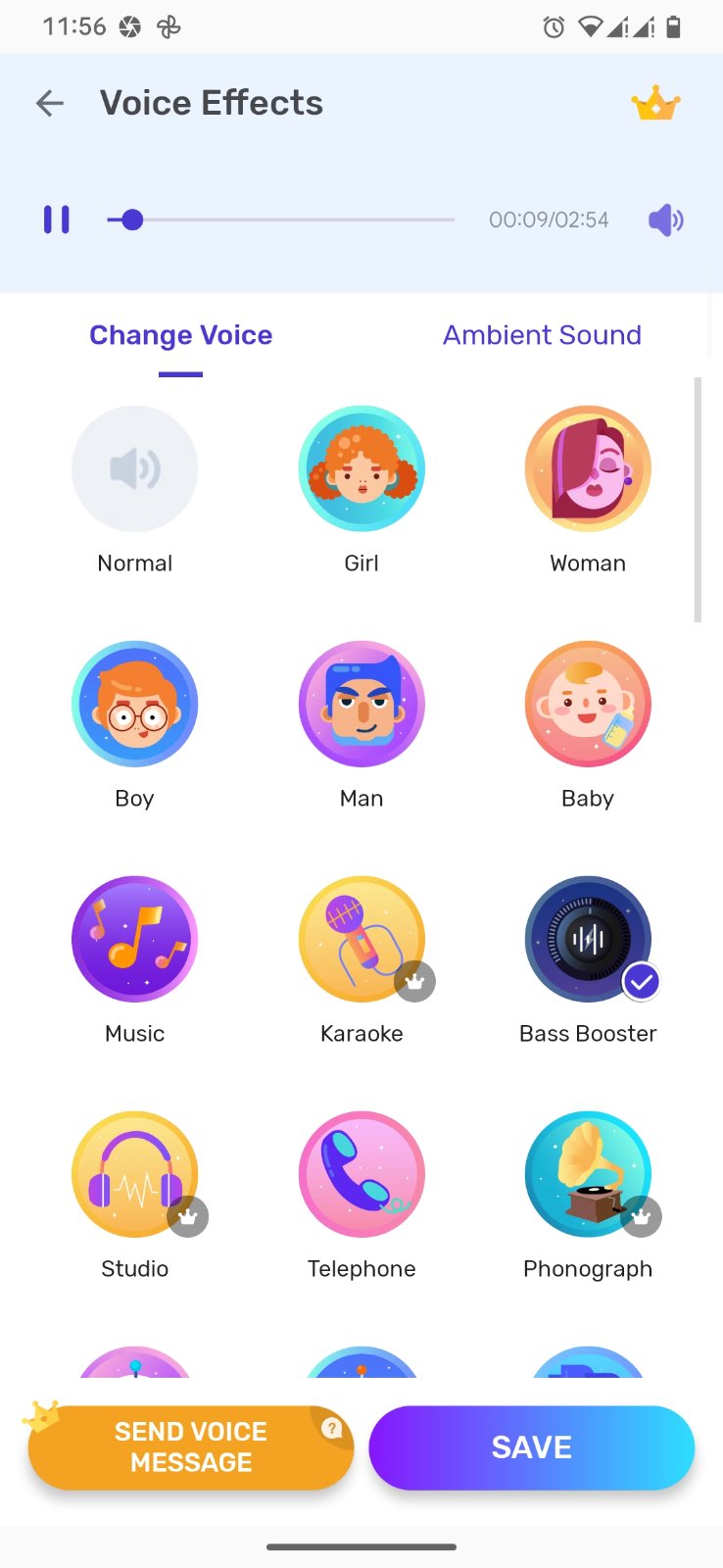Apply the Girl voice effect

(x=361, y=469)
